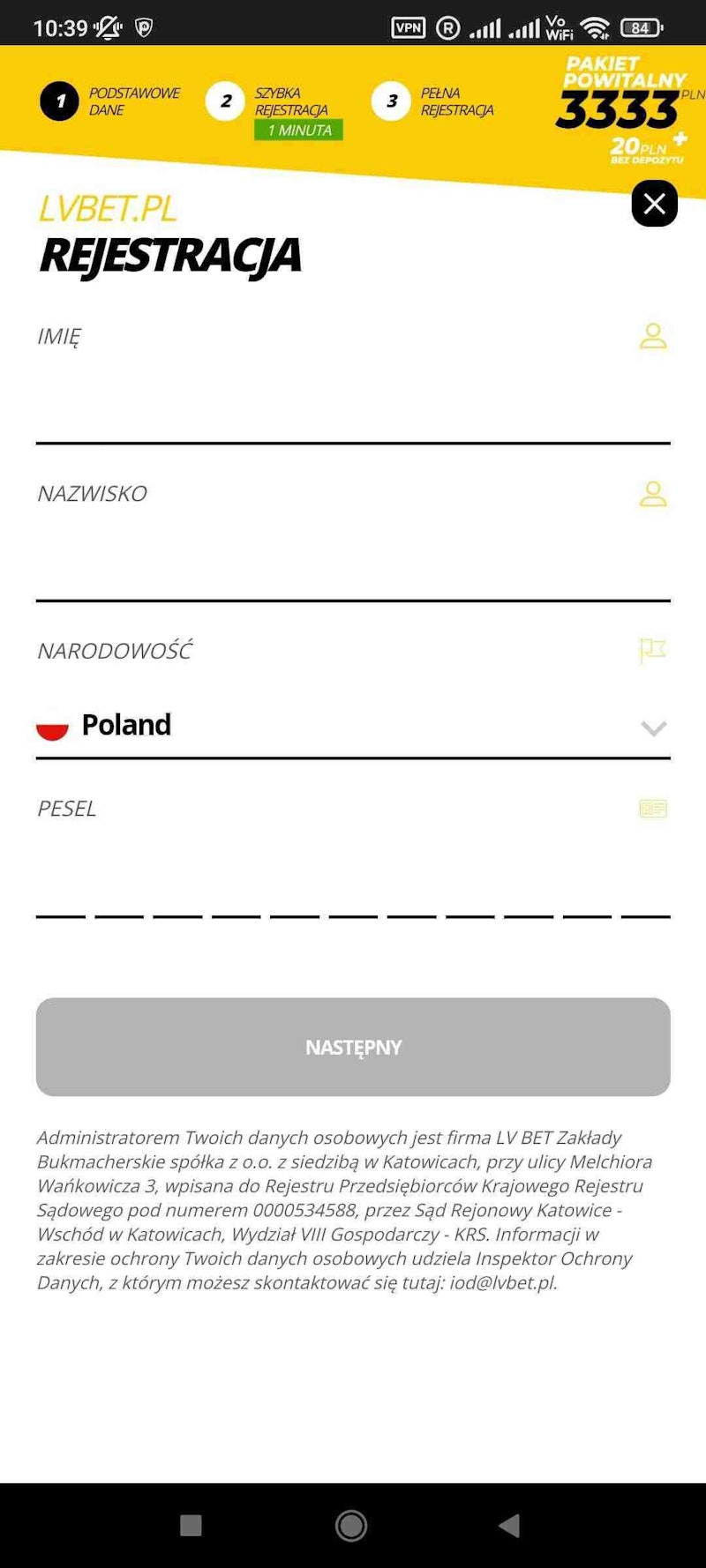Go back using system navigation

pyautogui.click(x=509, y=1525)
